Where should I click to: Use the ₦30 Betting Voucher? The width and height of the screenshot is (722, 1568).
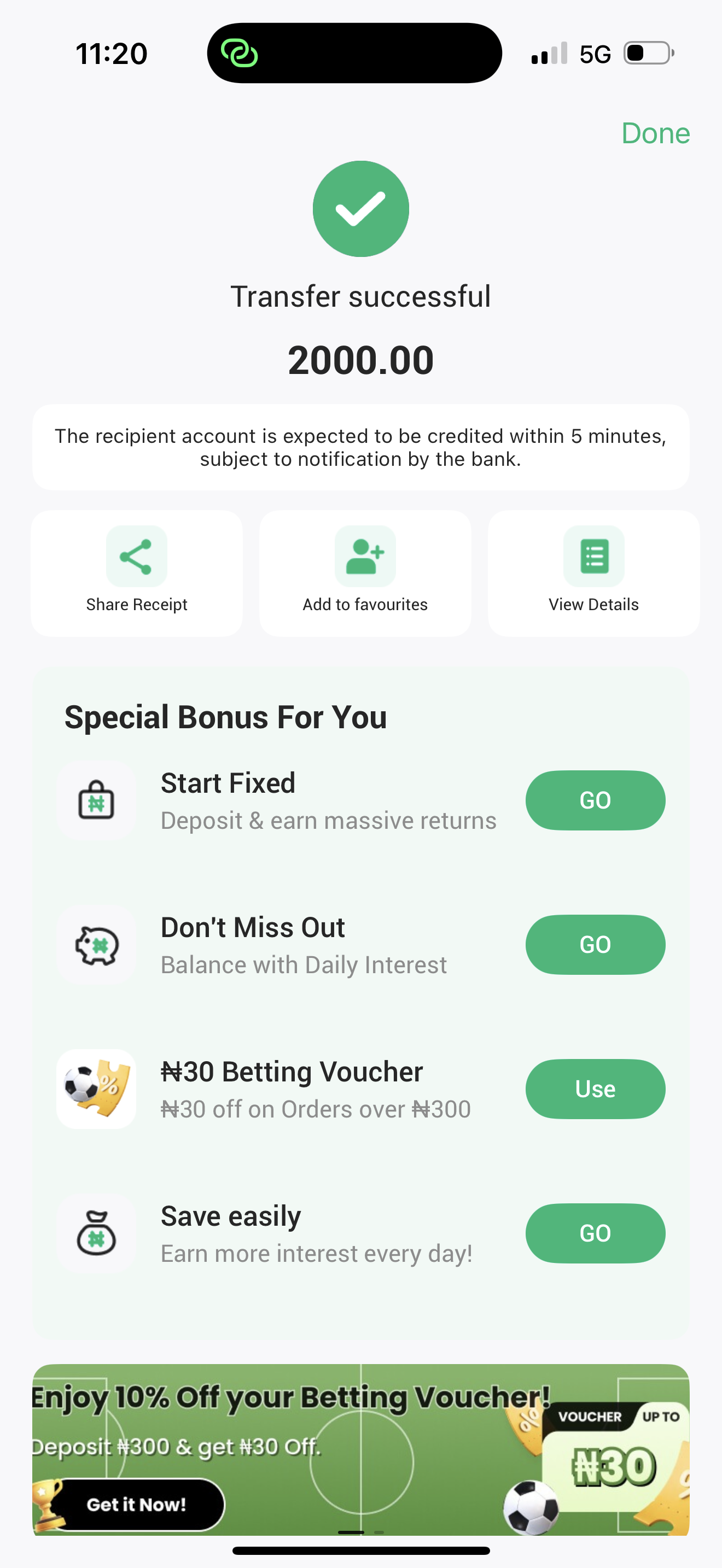[595, 1089]
